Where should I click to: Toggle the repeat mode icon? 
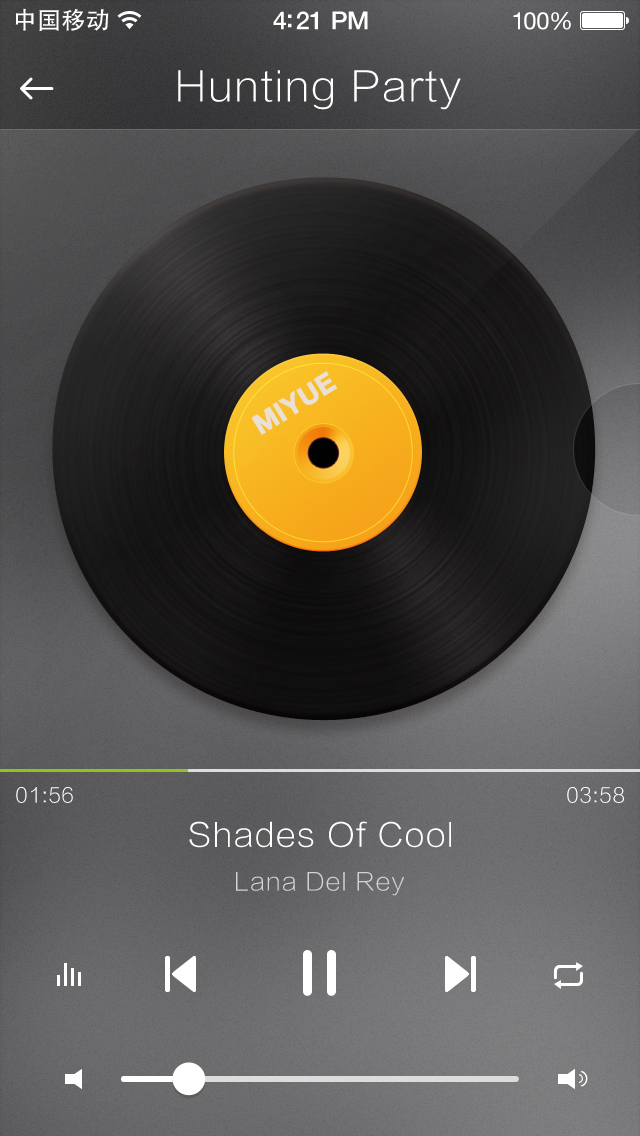(568, 975)
